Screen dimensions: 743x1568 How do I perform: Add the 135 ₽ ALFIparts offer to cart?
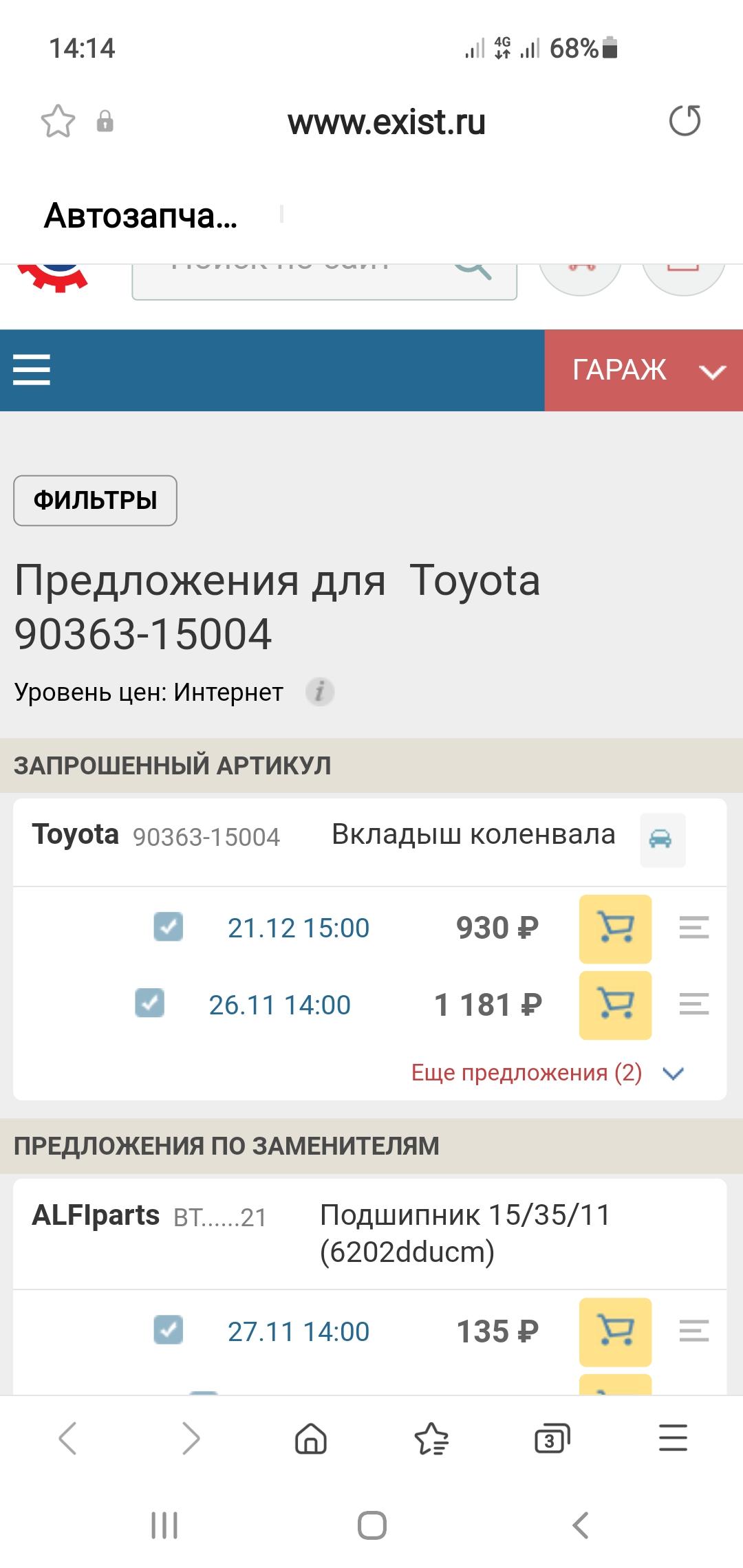(616, 1331)
